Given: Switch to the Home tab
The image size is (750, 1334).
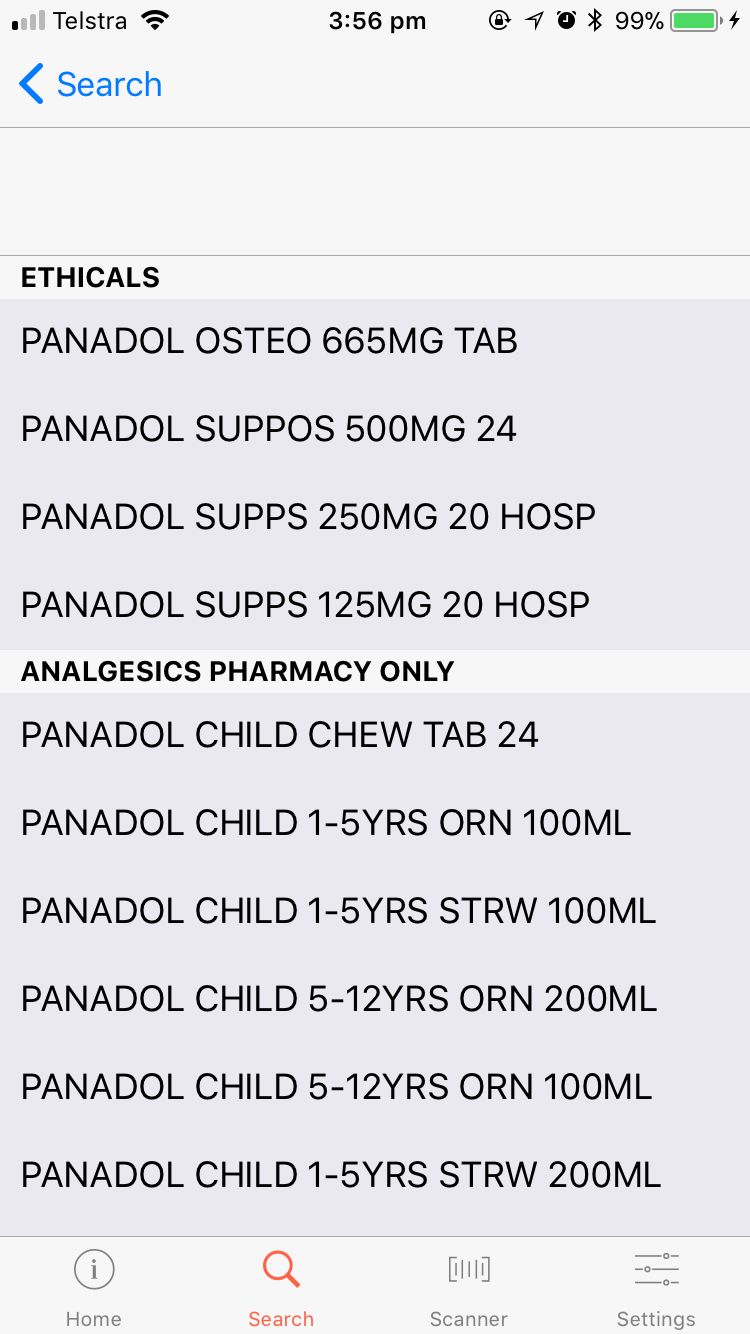Looking at the screenshot, I should point(94,1287).
